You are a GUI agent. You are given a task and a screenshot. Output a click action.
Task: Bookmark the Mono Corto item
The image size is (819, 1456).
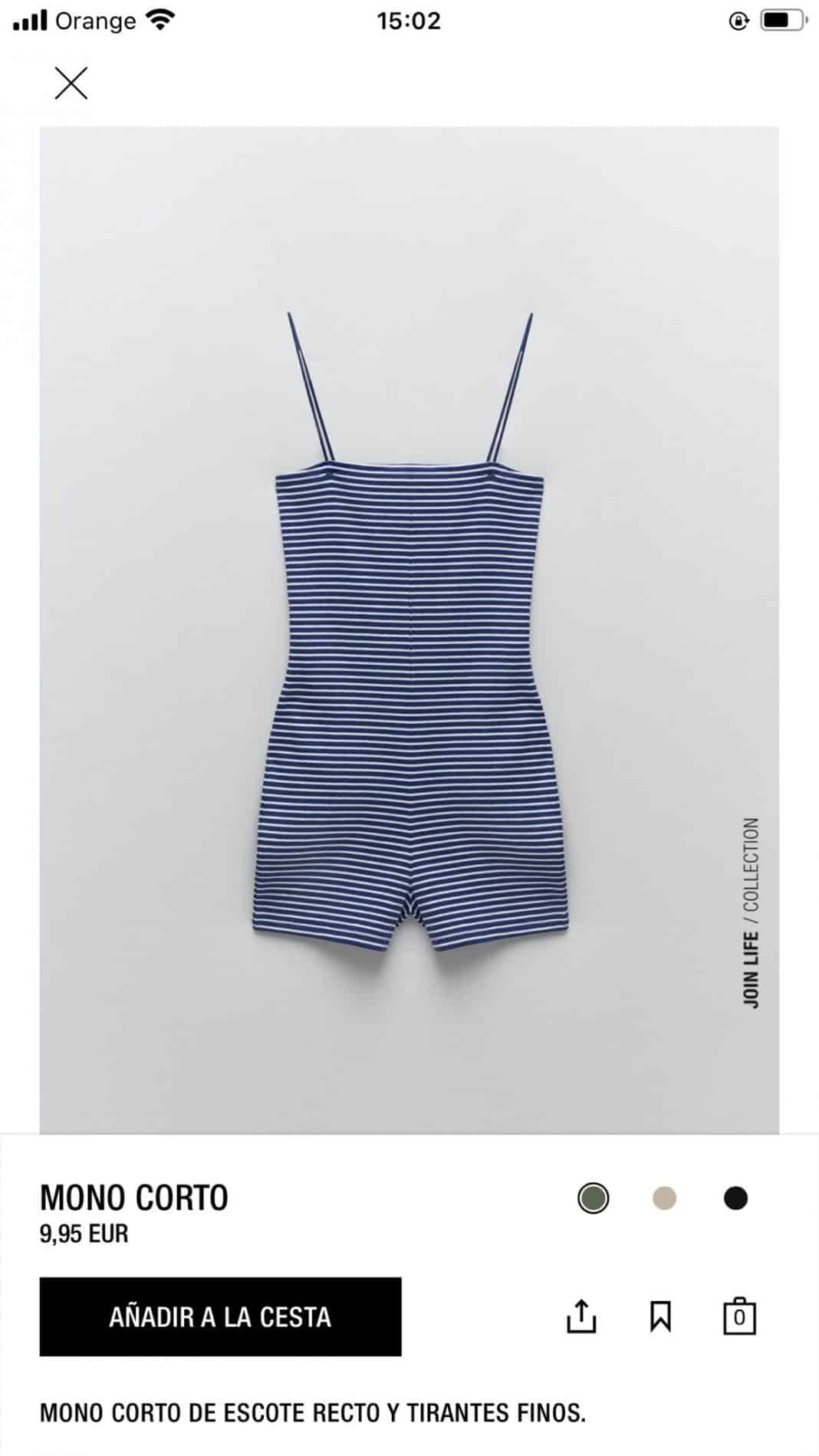[x=660, y=1316]
